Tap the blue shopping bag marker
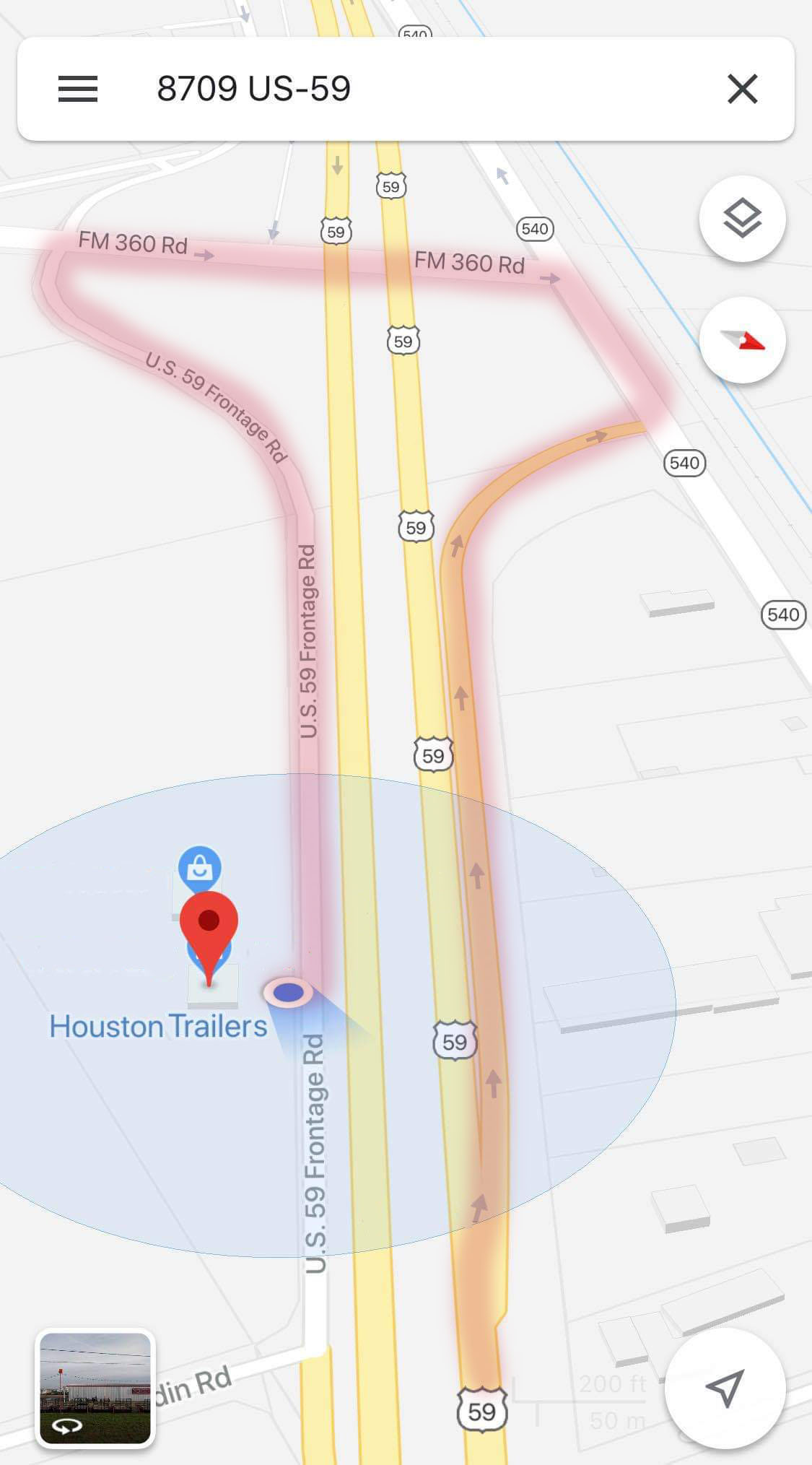This screenshot has height=1465, width=812. [x=200, y=867]
